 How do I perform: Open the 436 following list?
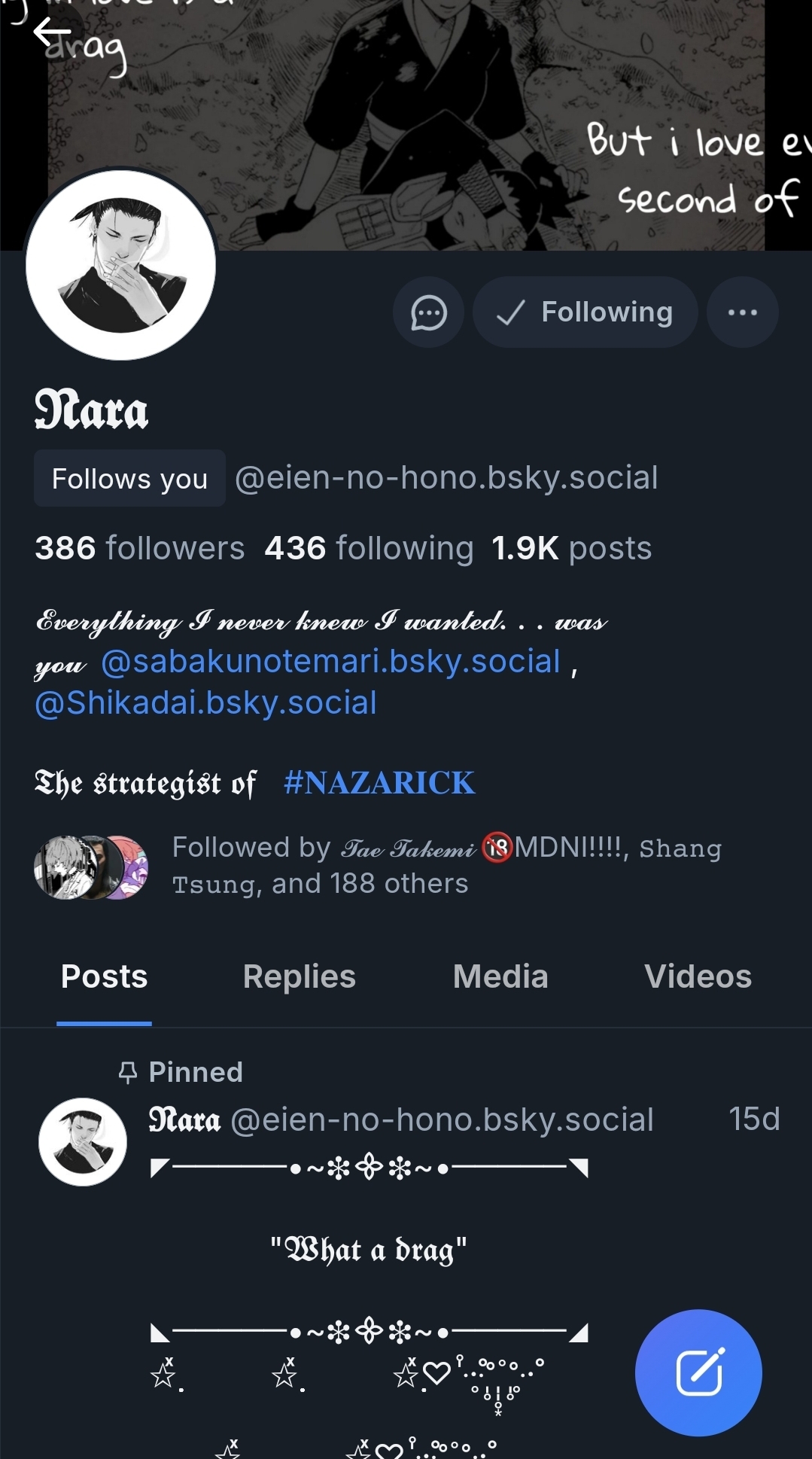[x=369, y=548]
